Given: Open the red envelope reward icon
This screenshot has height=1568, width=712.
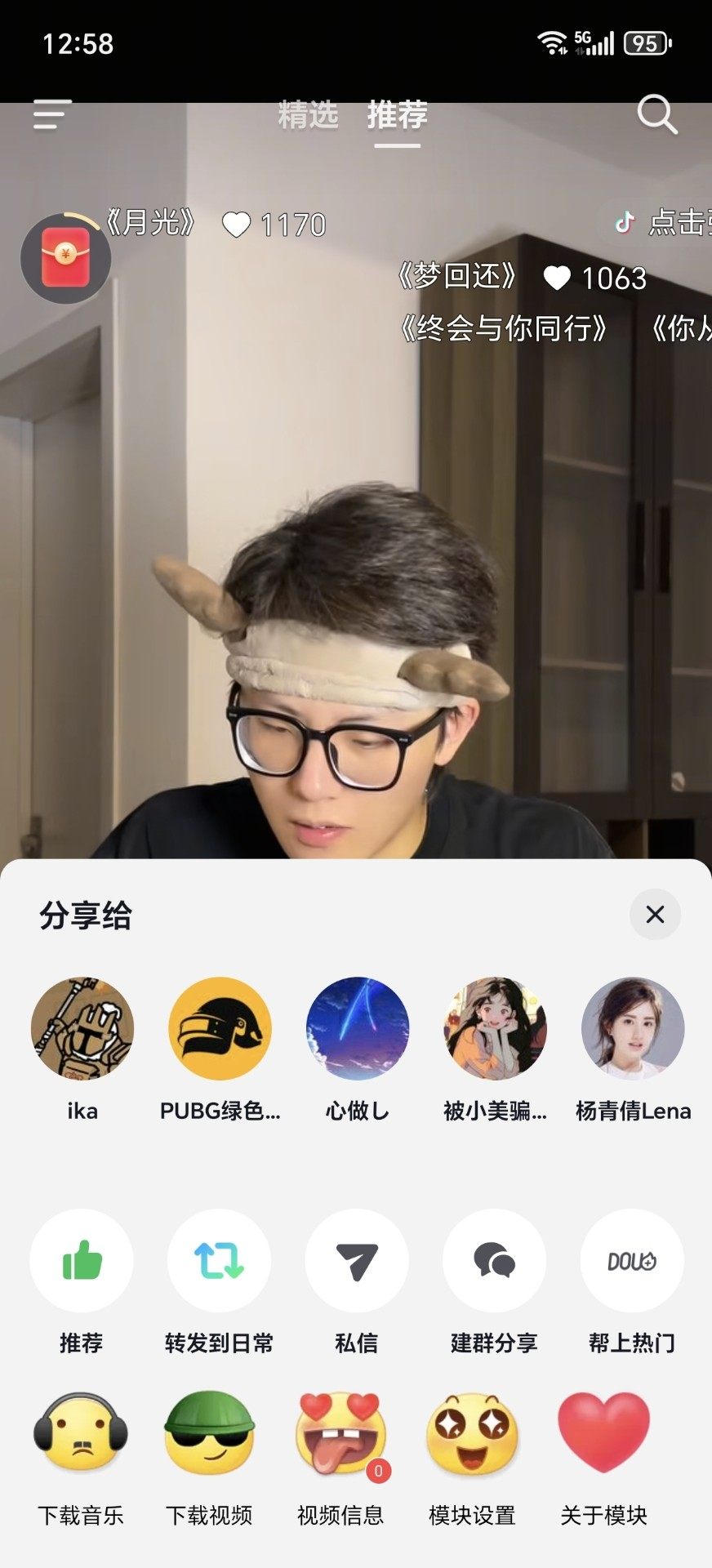Looking at the screenshot, I should coord(65,258).
